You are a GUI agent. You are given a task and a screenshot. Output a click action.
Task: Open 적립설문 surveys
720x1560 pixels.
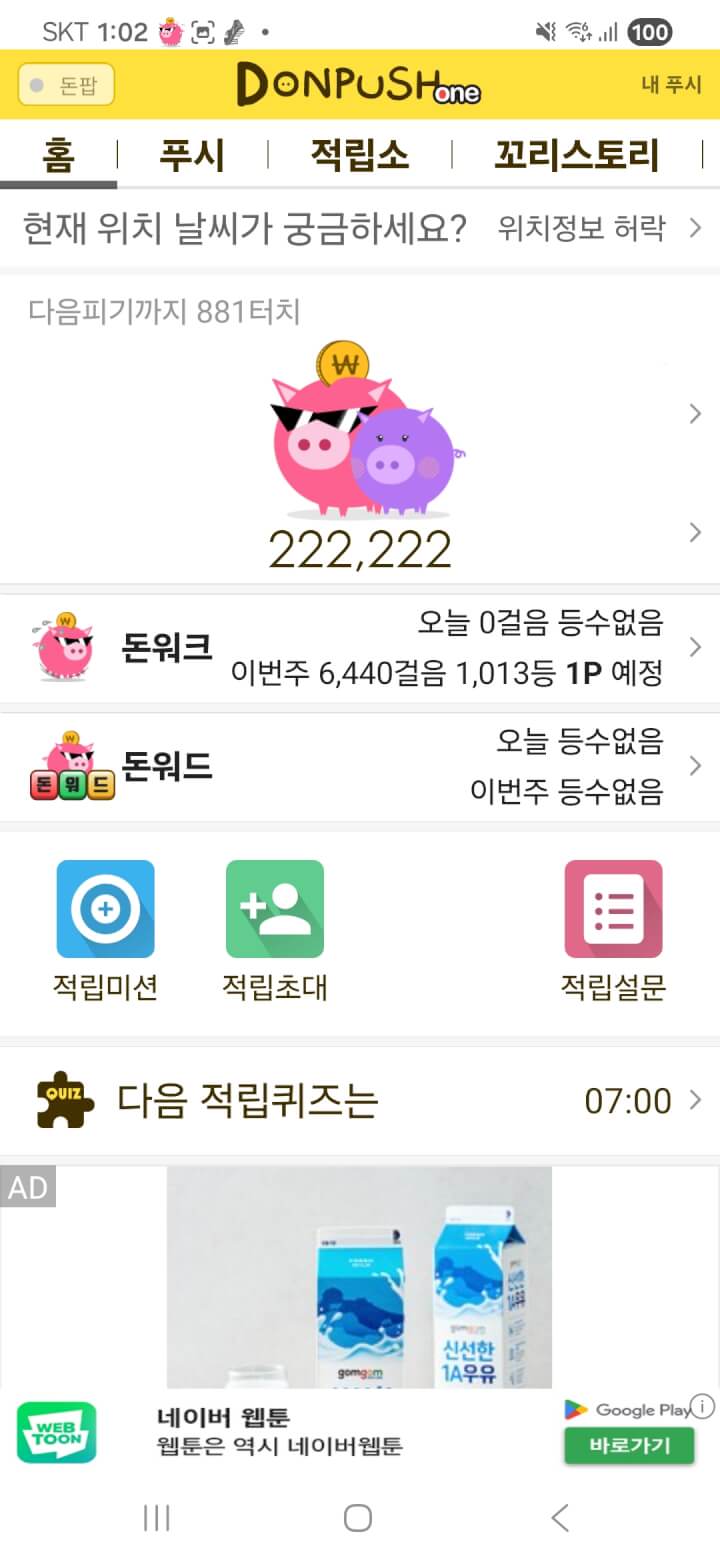point(613,930)
